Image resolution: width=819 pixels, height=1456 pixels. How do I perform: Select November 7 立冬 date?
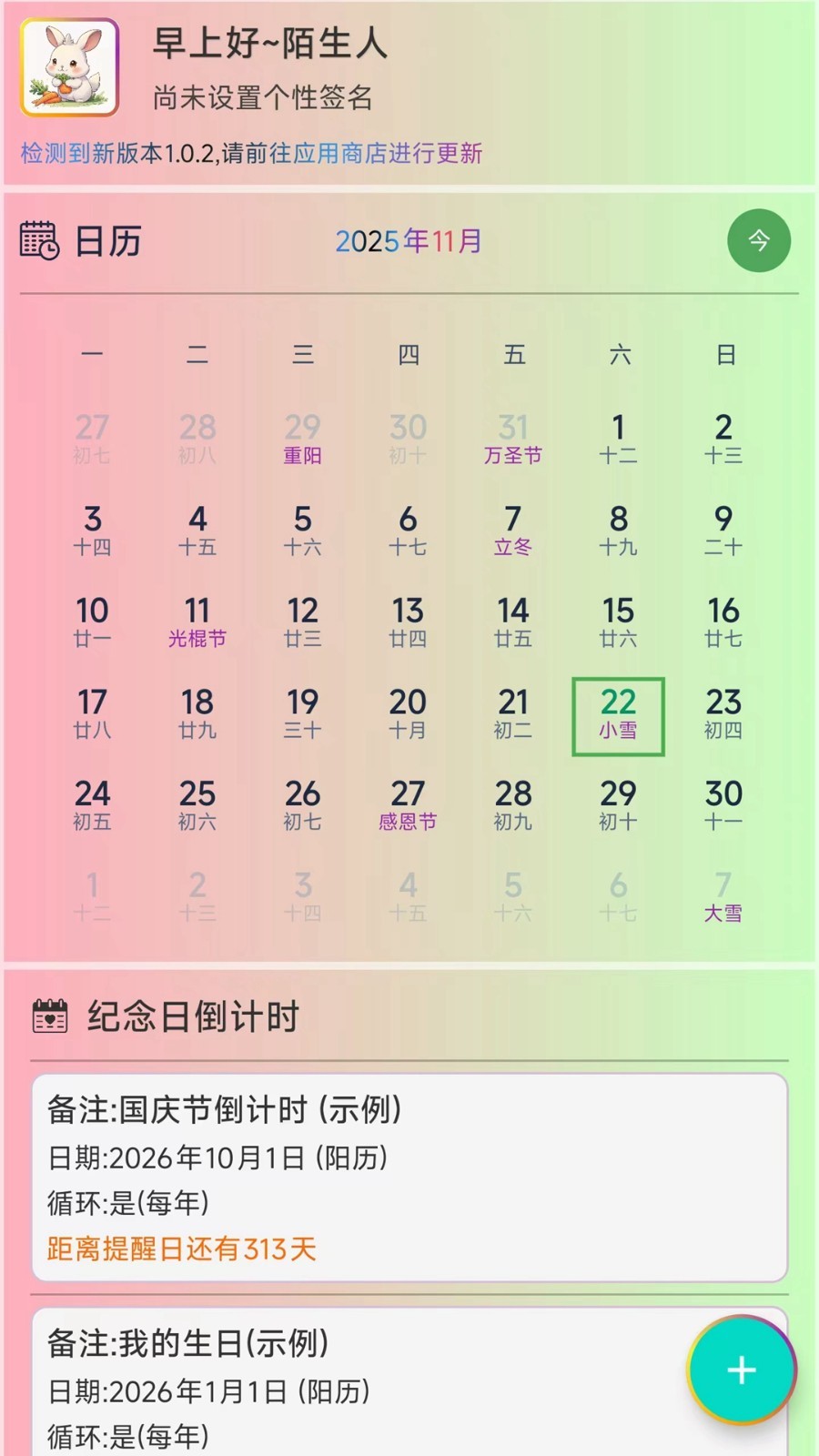pos(513,531)
